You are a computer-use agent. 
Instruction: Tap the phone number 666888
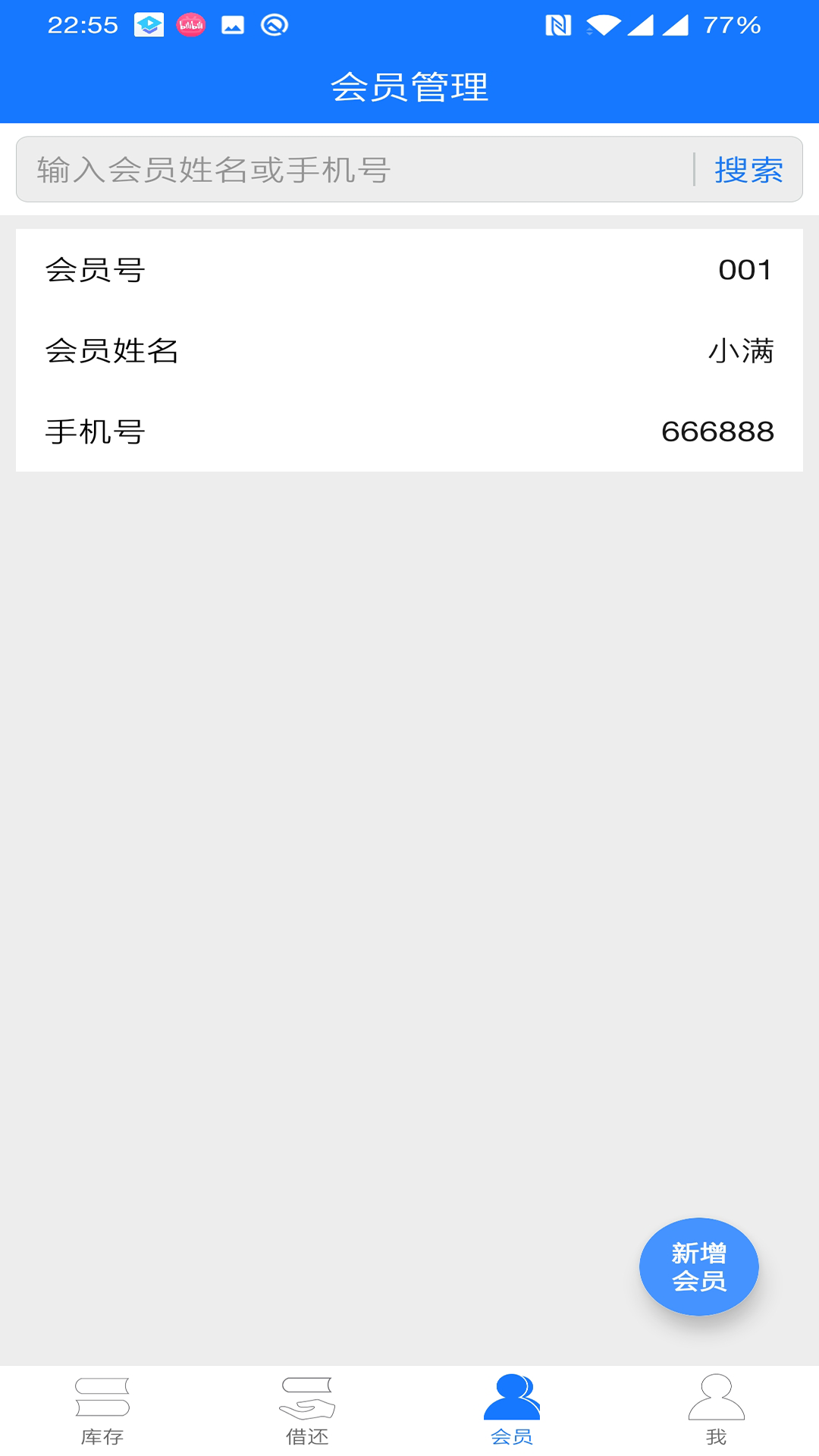pos(717,431)
